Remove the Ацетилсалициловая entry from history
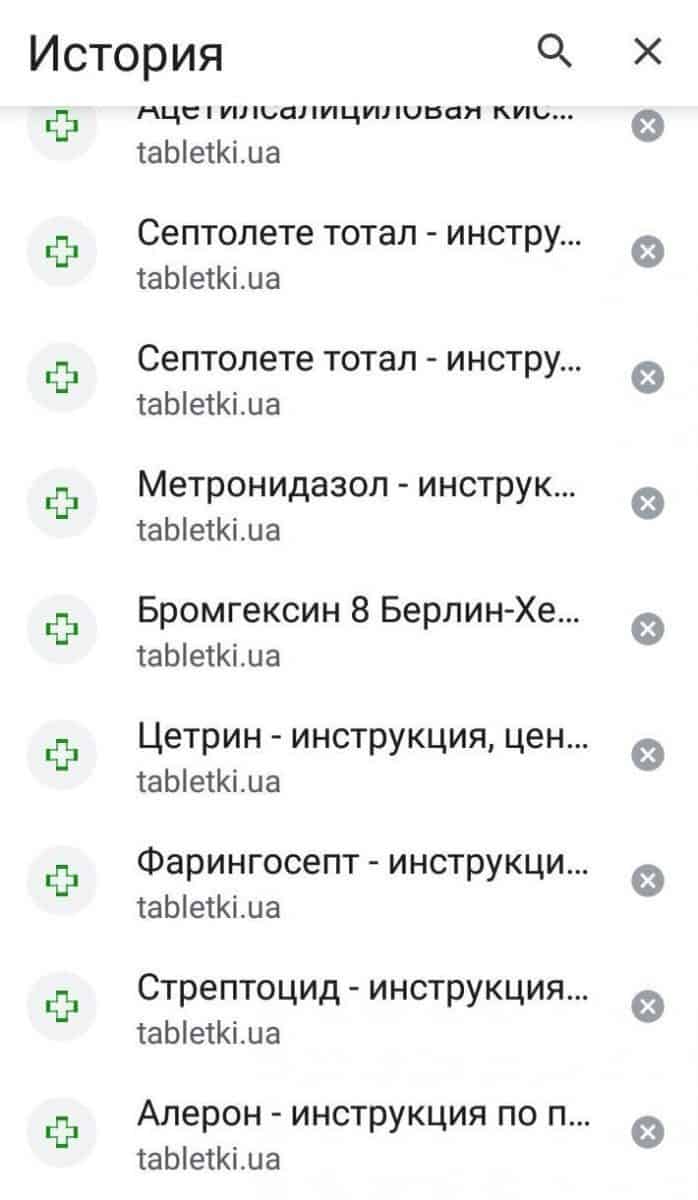Viewport: 698px width, 1200px height. click(x=648, y=126)
